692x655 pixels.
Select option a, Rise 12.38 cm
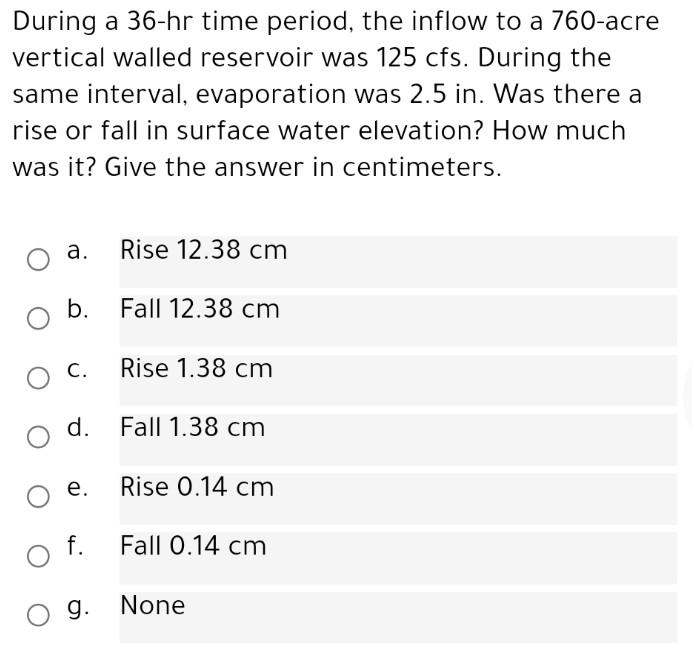point(38,260)
